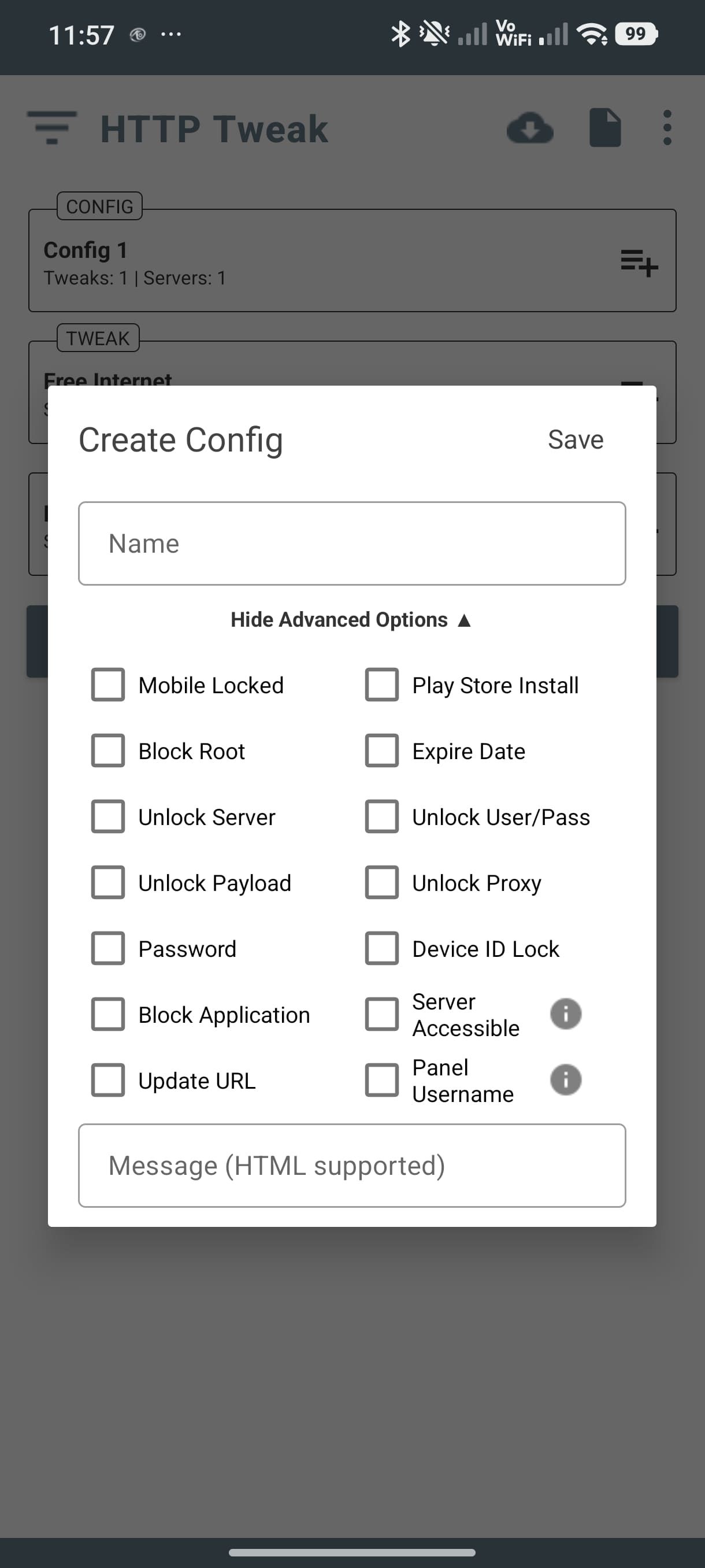View info for Server Accessible option
705x1568 pixels.
coord(565,1014)
